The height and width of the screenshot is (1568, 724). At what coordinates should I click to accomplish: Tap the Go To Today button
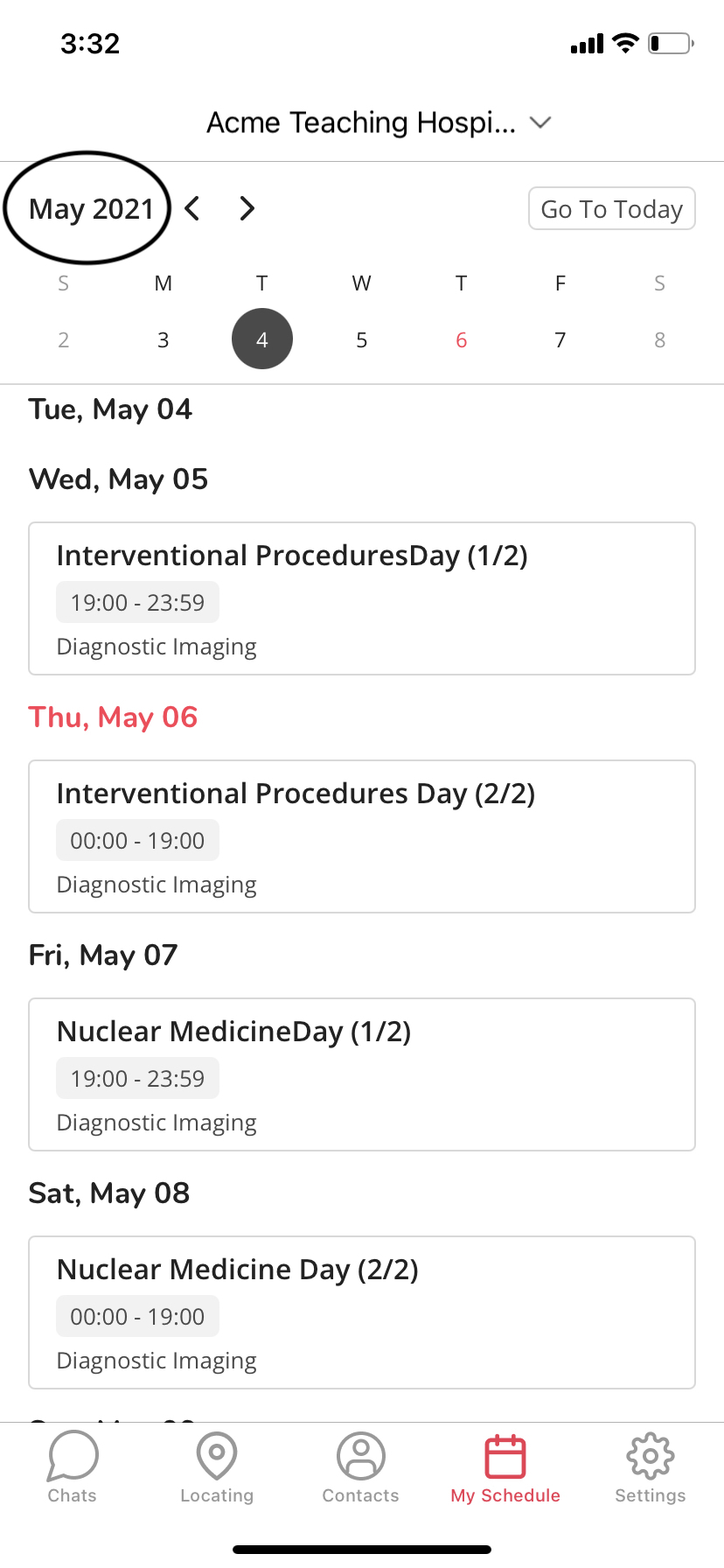[x=612, y=209]
